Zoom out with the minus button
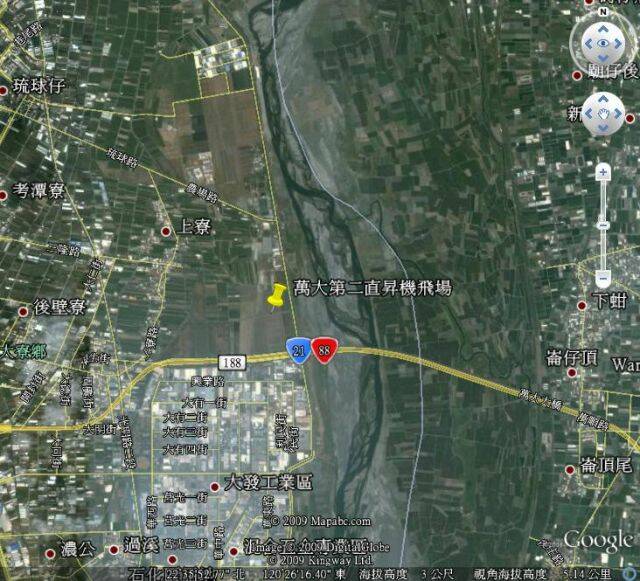 603,277
